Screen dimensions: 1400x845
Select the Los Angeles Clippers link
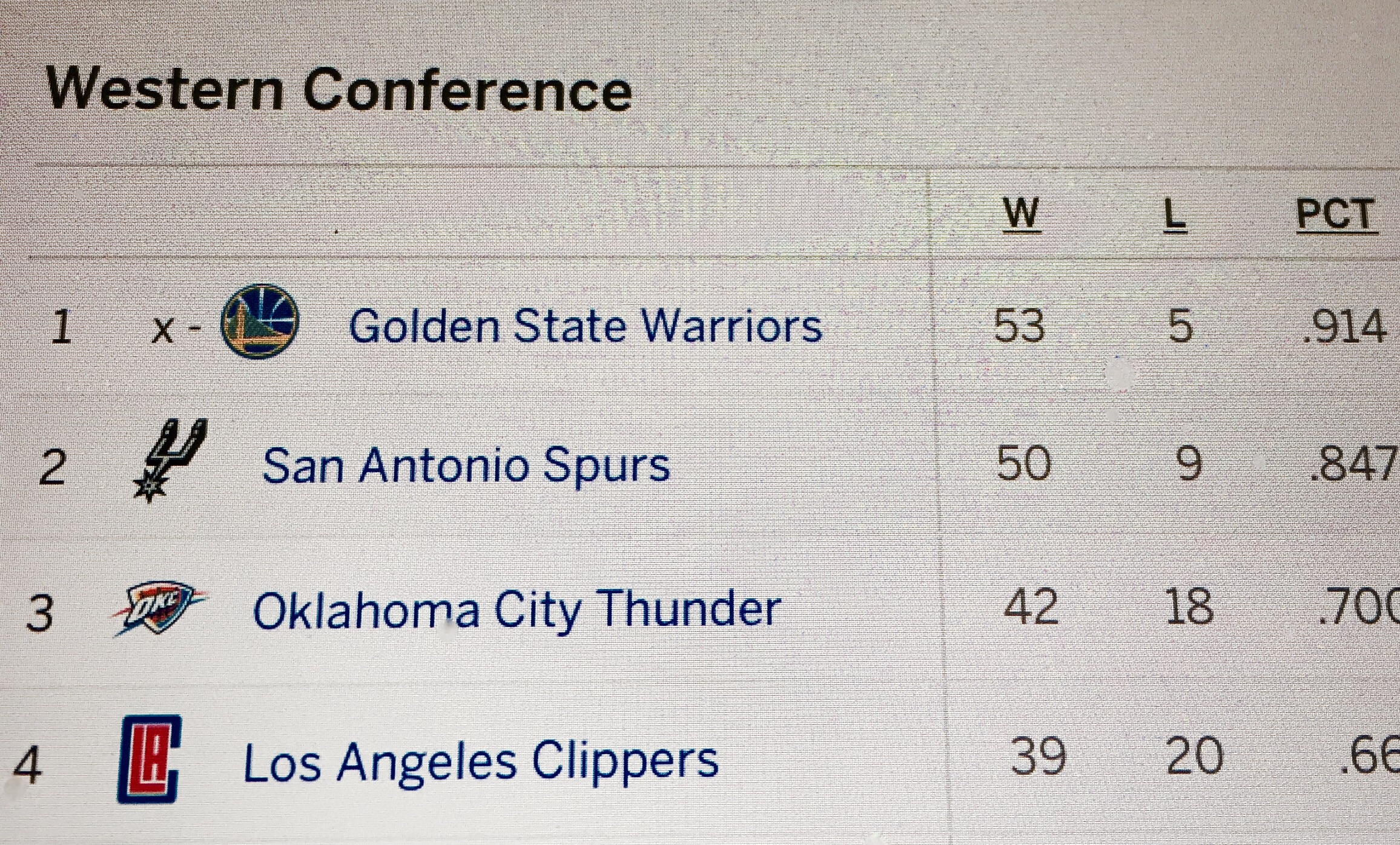pos(480,761)
